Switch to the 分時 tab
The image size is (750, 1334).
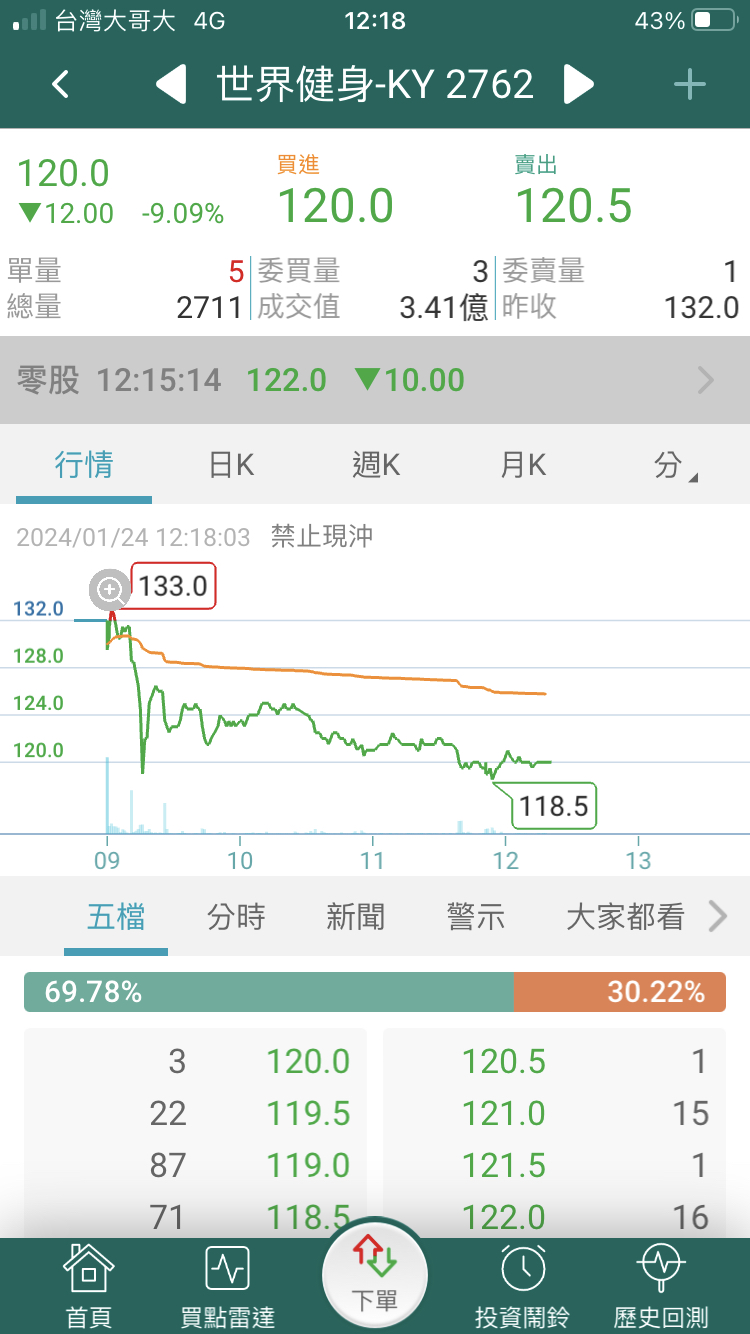[236, 916]
